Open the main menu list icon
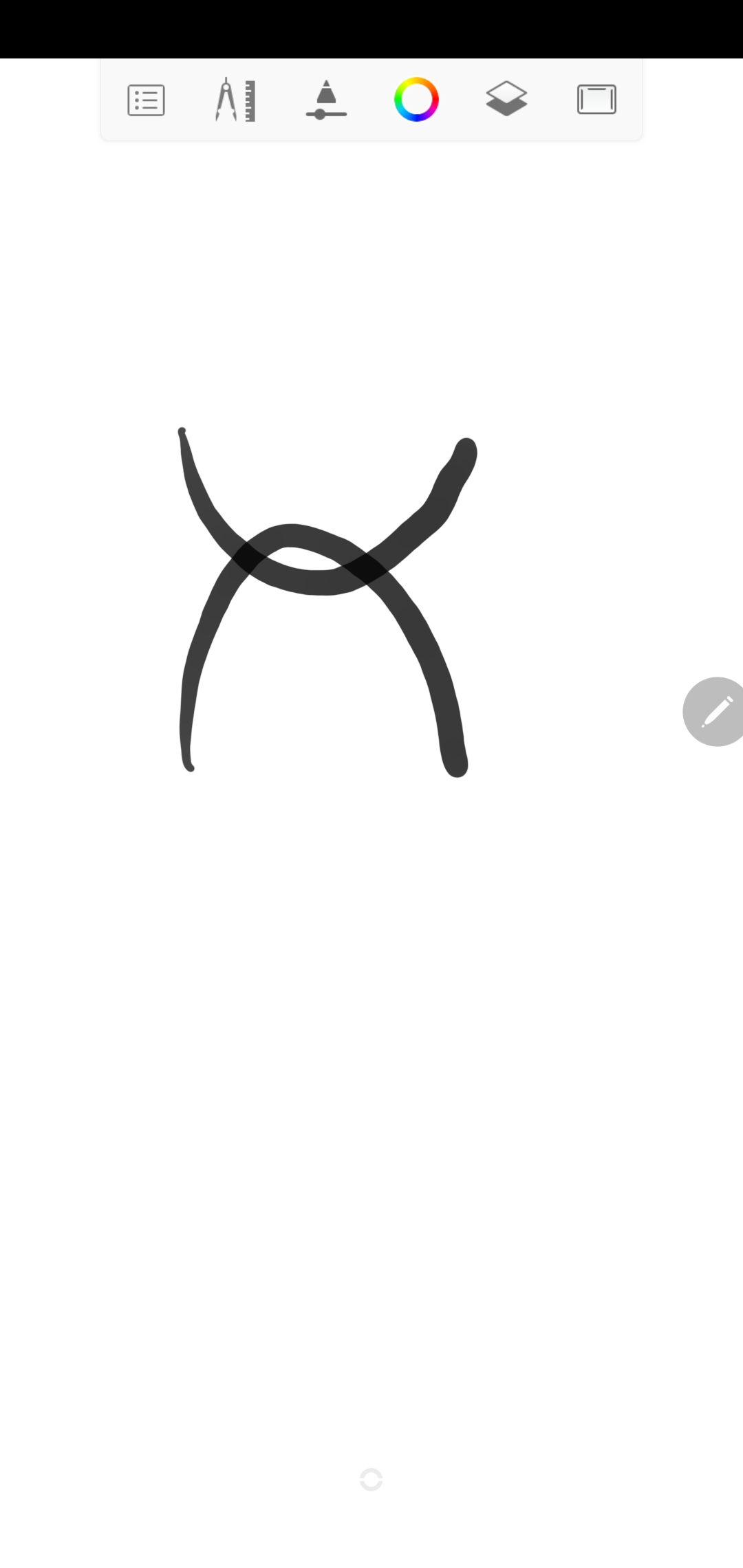The width and height of the screenshot is (743, 1568). [x=146, y=100]
